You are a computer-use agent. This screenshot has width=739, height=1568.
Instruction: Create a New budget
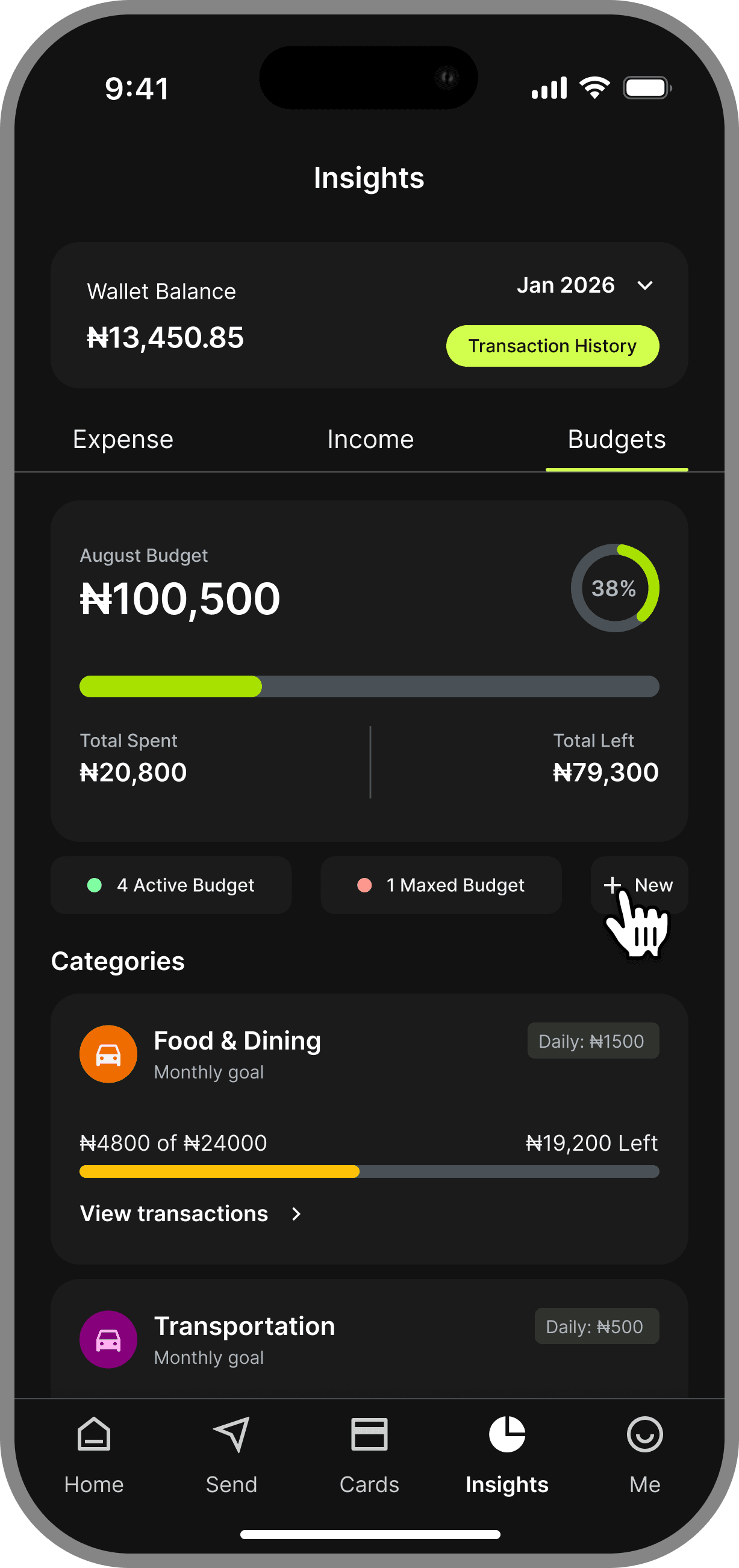click(x=638, y=885)
